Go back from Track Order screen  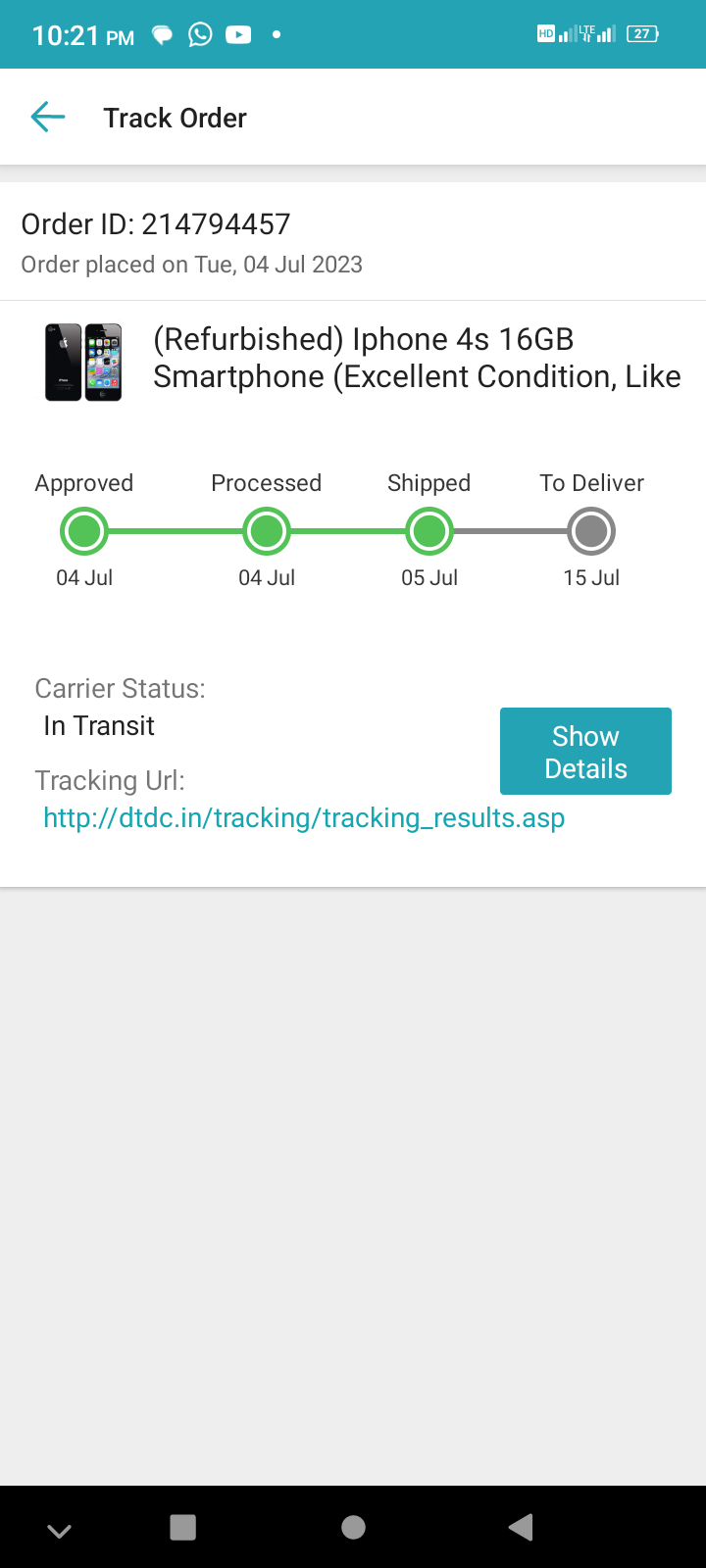click(47, 118)
